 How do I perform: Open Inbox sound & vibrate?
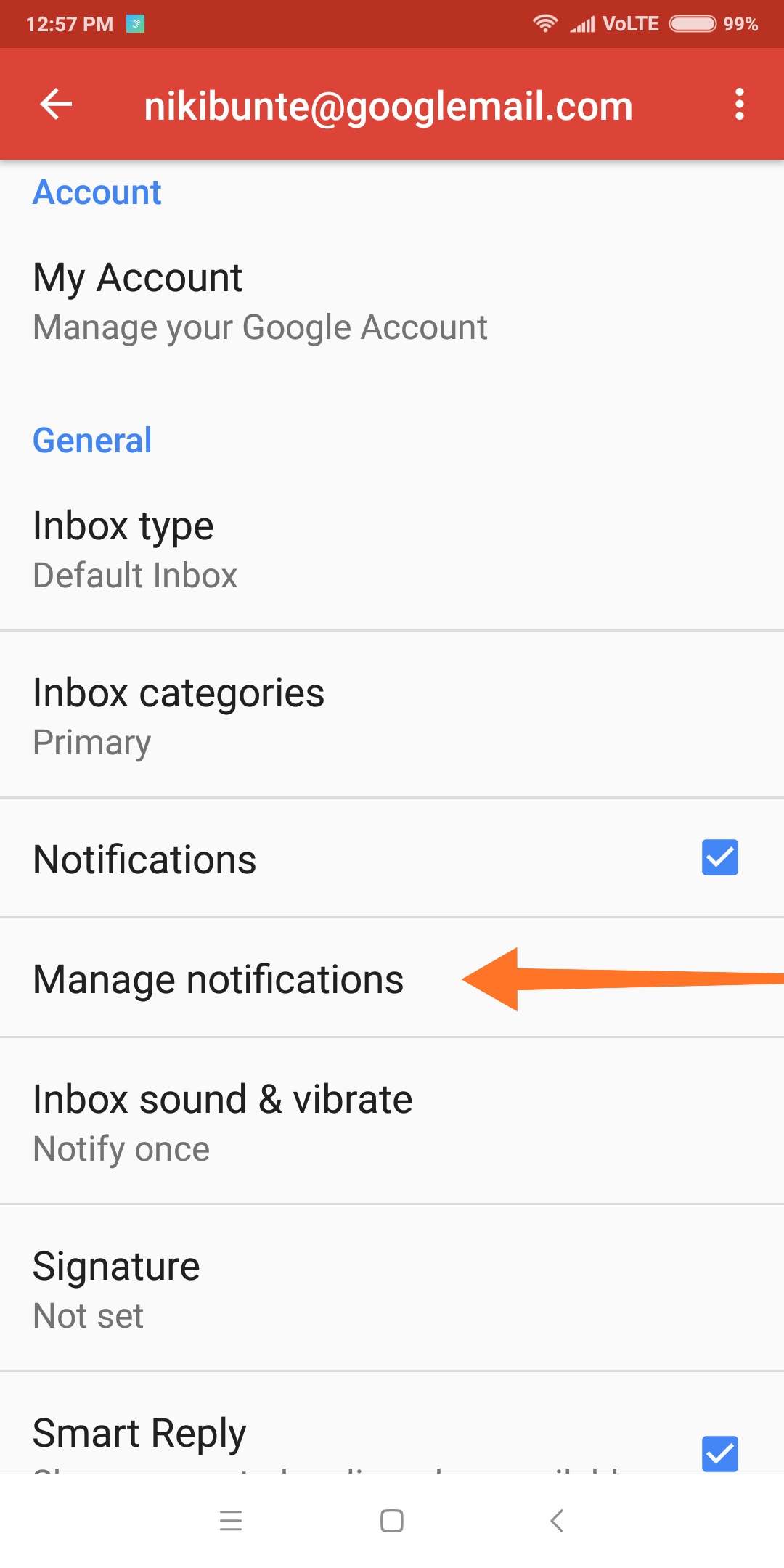pyautogui.click(x=222, y=1122)
